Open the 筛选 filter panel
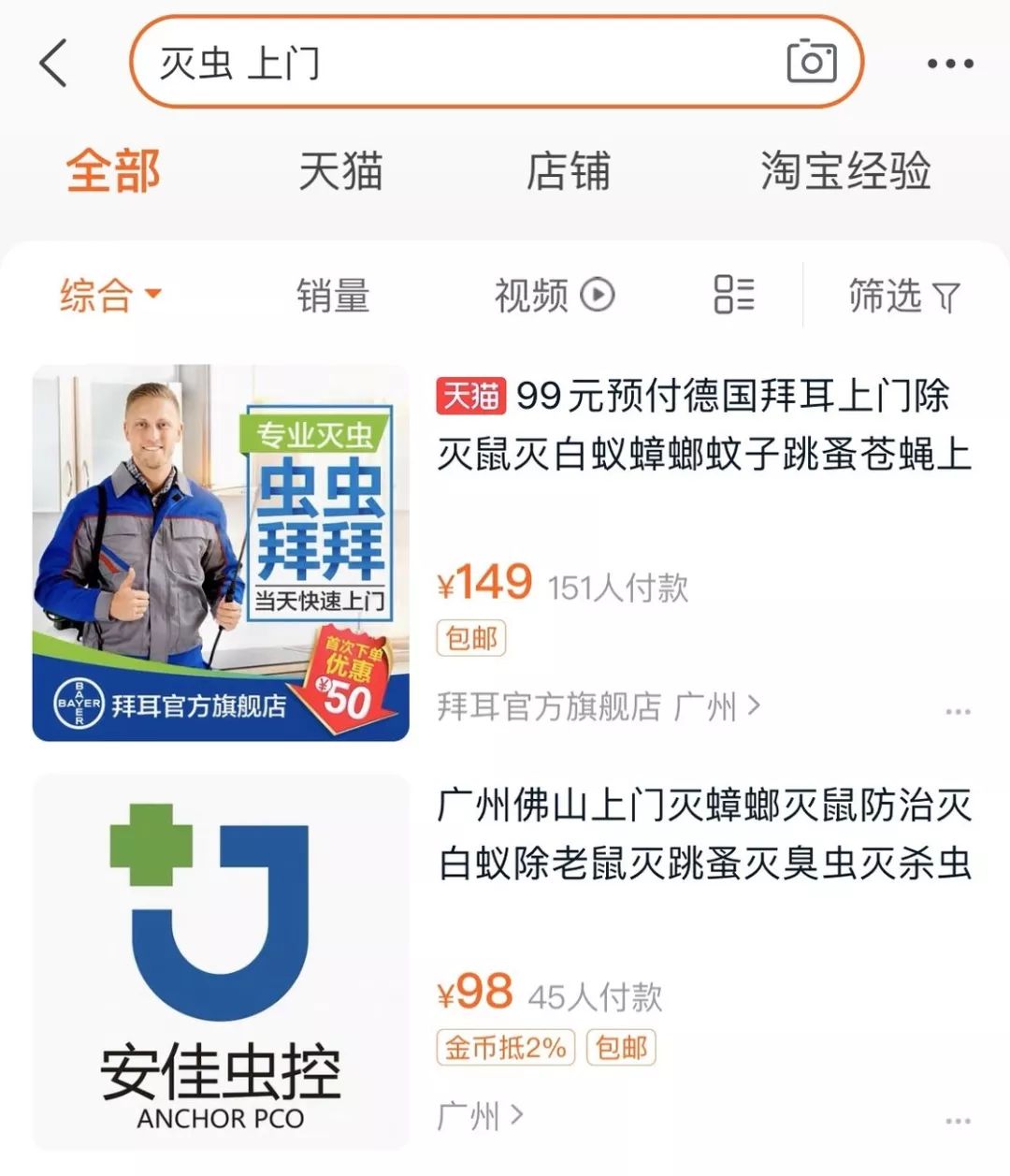This screenshot has height=1176, width=1010. click(903, 296)
